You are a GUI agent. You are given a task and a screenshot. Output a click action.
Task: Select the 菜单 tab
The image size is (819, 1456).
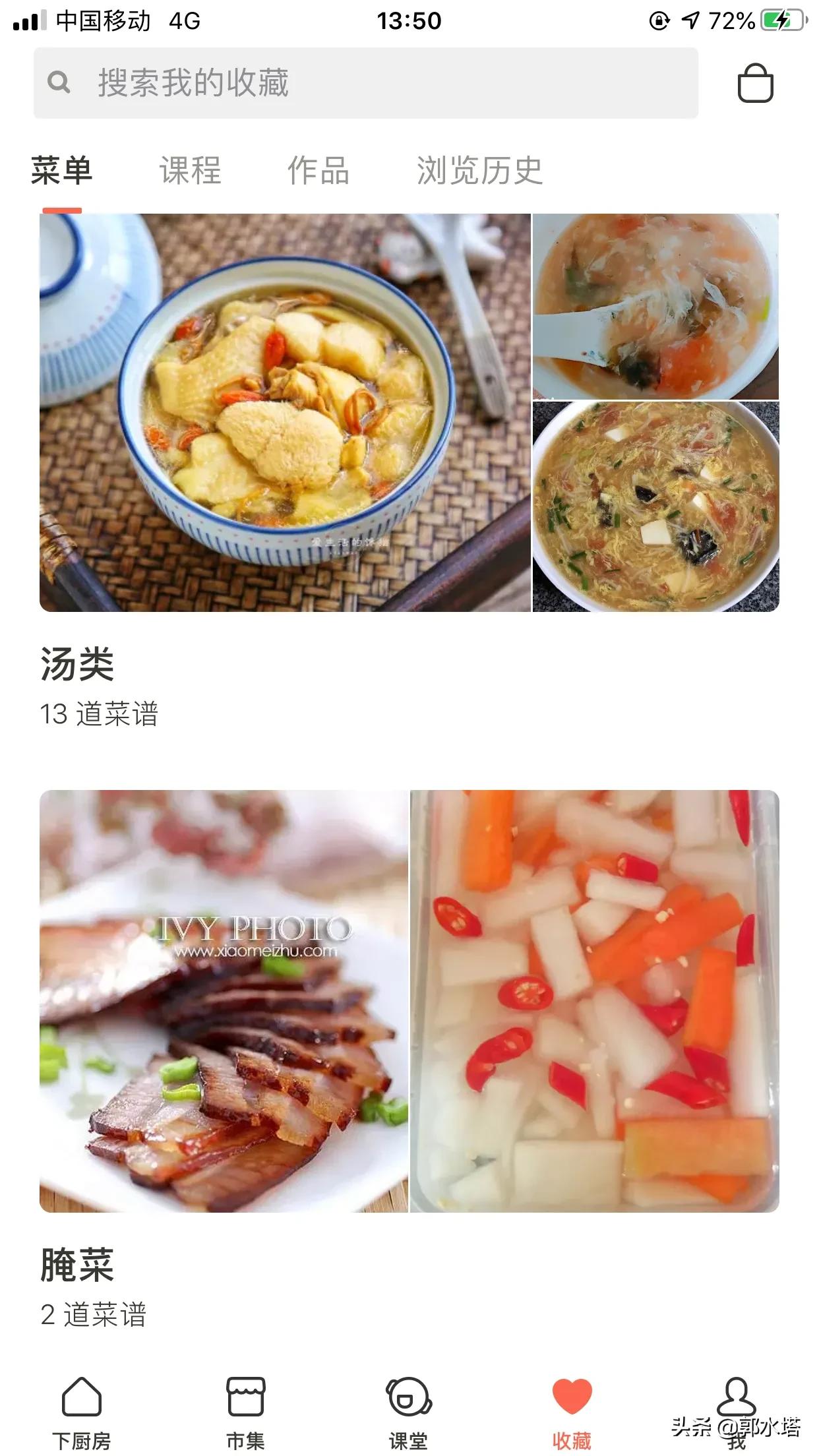(62, 171)
